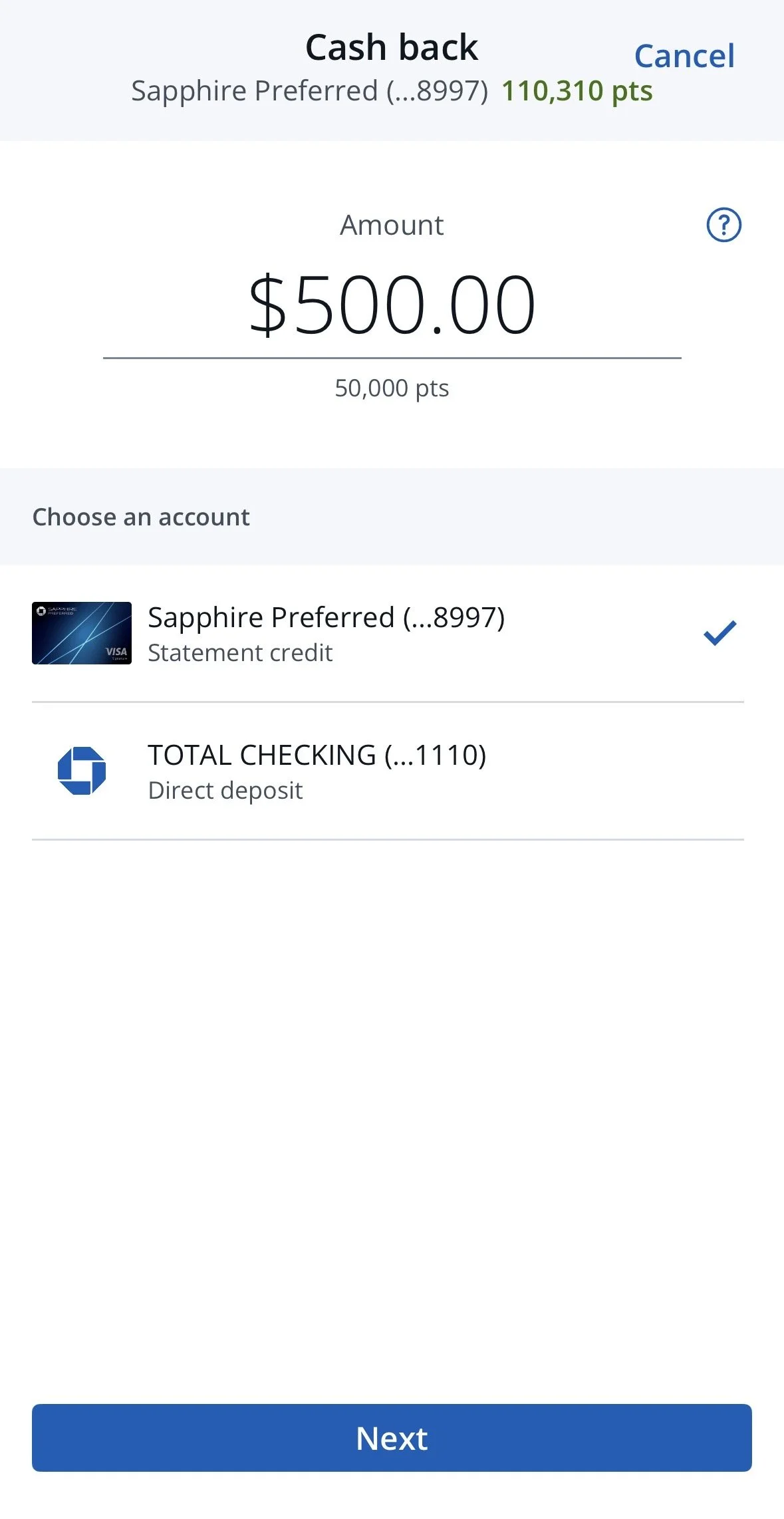Screen dimensions: 784x1519
Task: Open the help question mark icon
Action: 723,225
